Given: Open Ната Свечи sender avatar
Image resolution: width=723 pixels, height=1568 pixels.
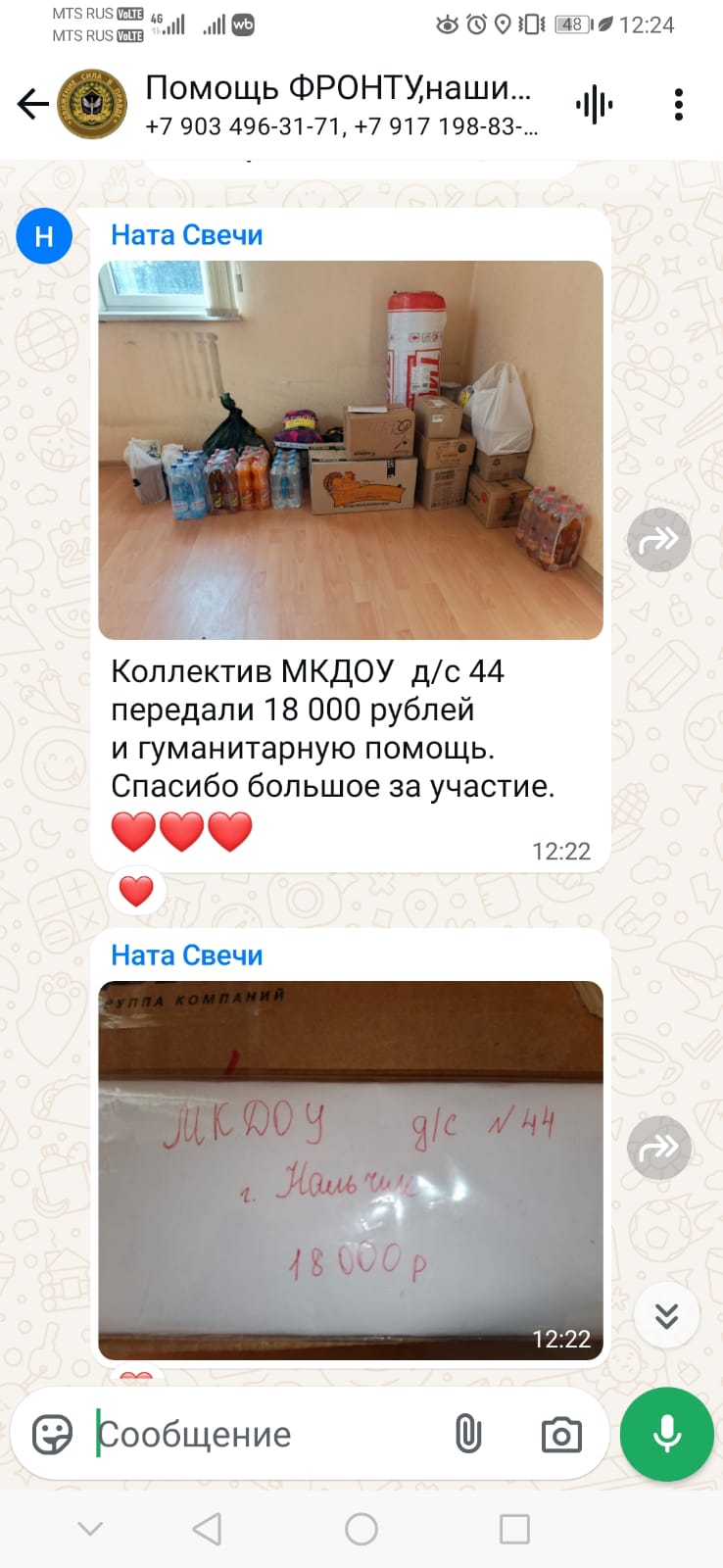Looking at the screenshot, I should coord(44,236).
